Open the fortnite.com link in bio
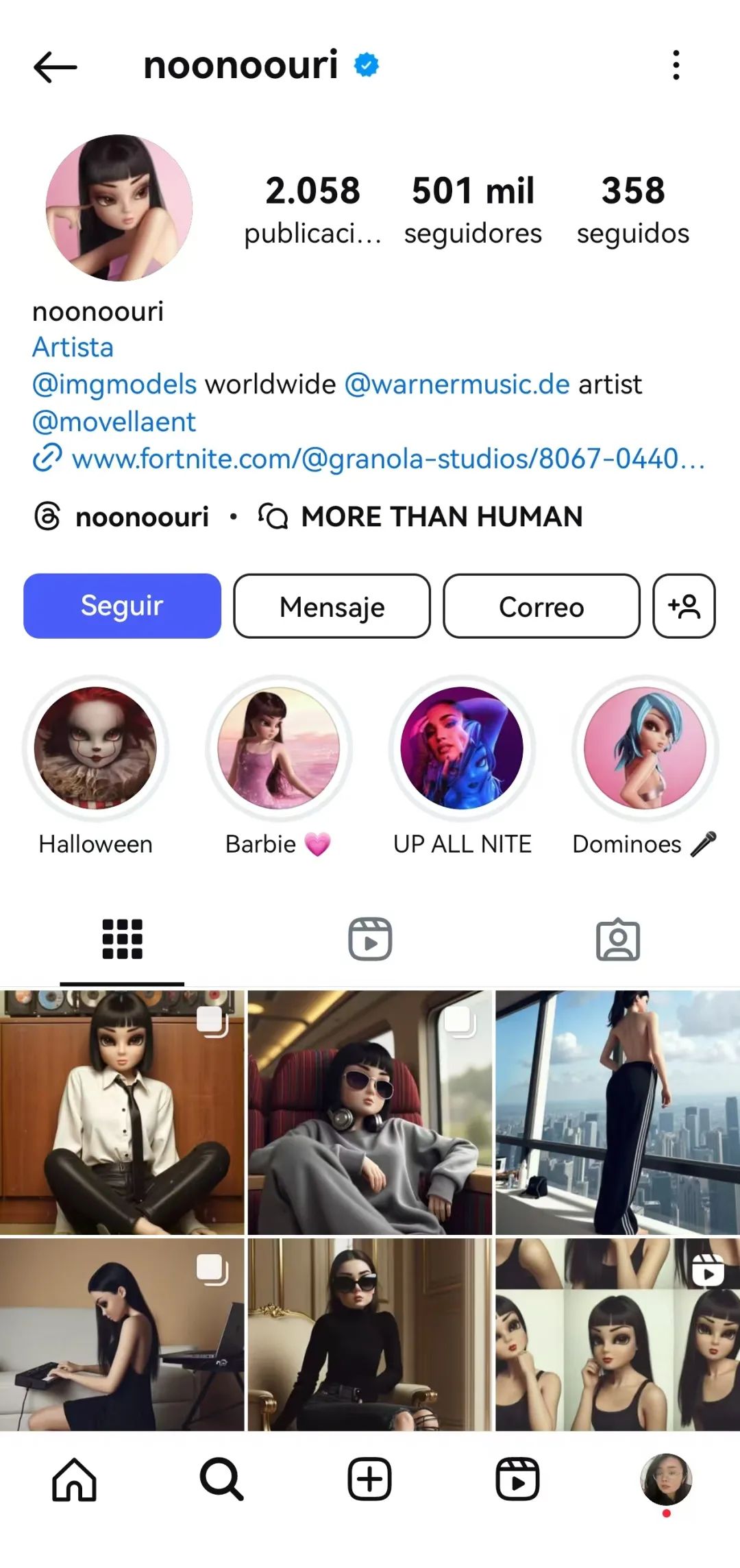The width and height of the screenshot is (740, 1568). pyautogui.click(x=388, y=459)
